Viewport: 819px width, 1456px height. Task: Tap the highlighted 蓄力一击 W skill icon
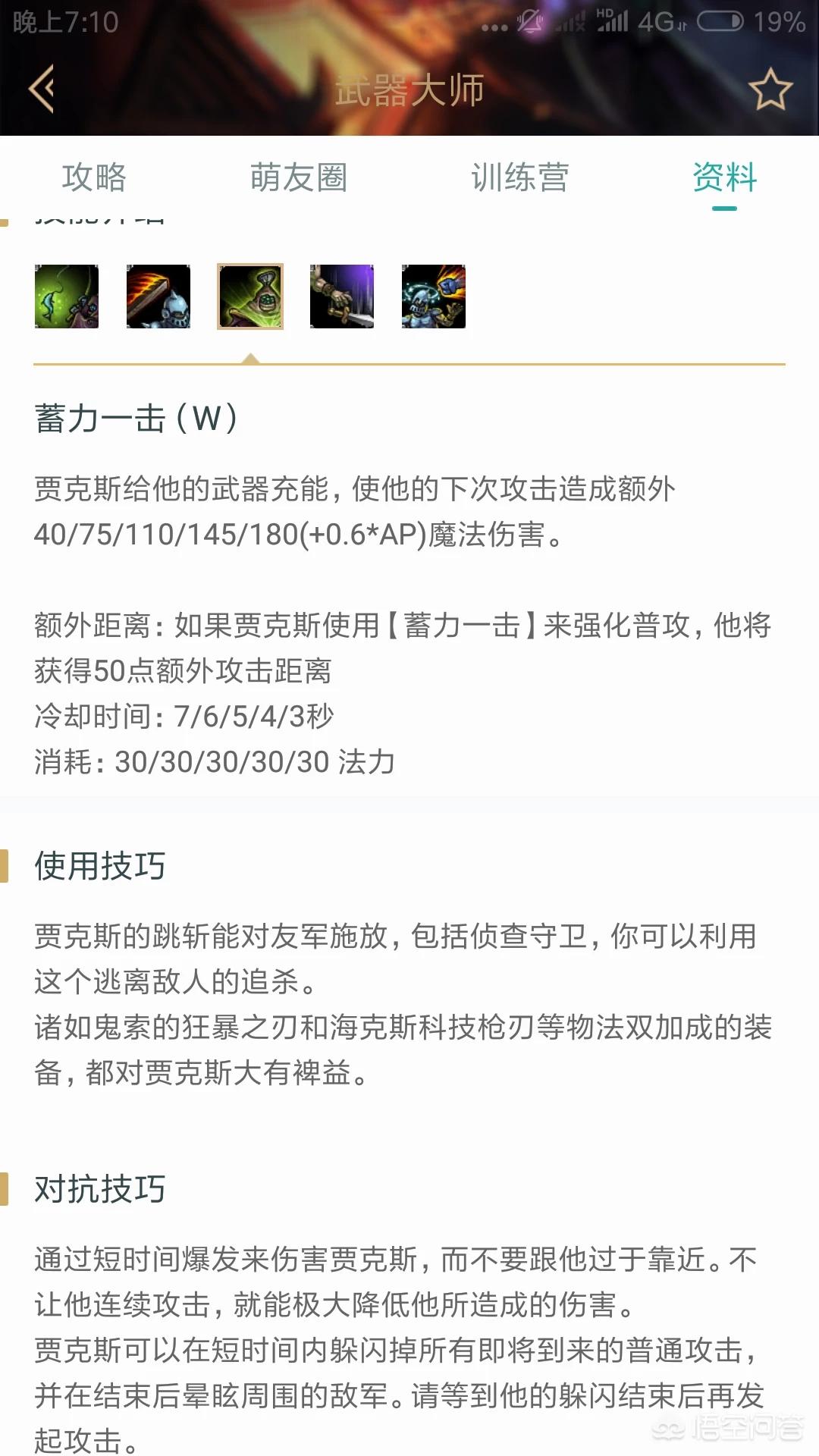coord(250,297)
